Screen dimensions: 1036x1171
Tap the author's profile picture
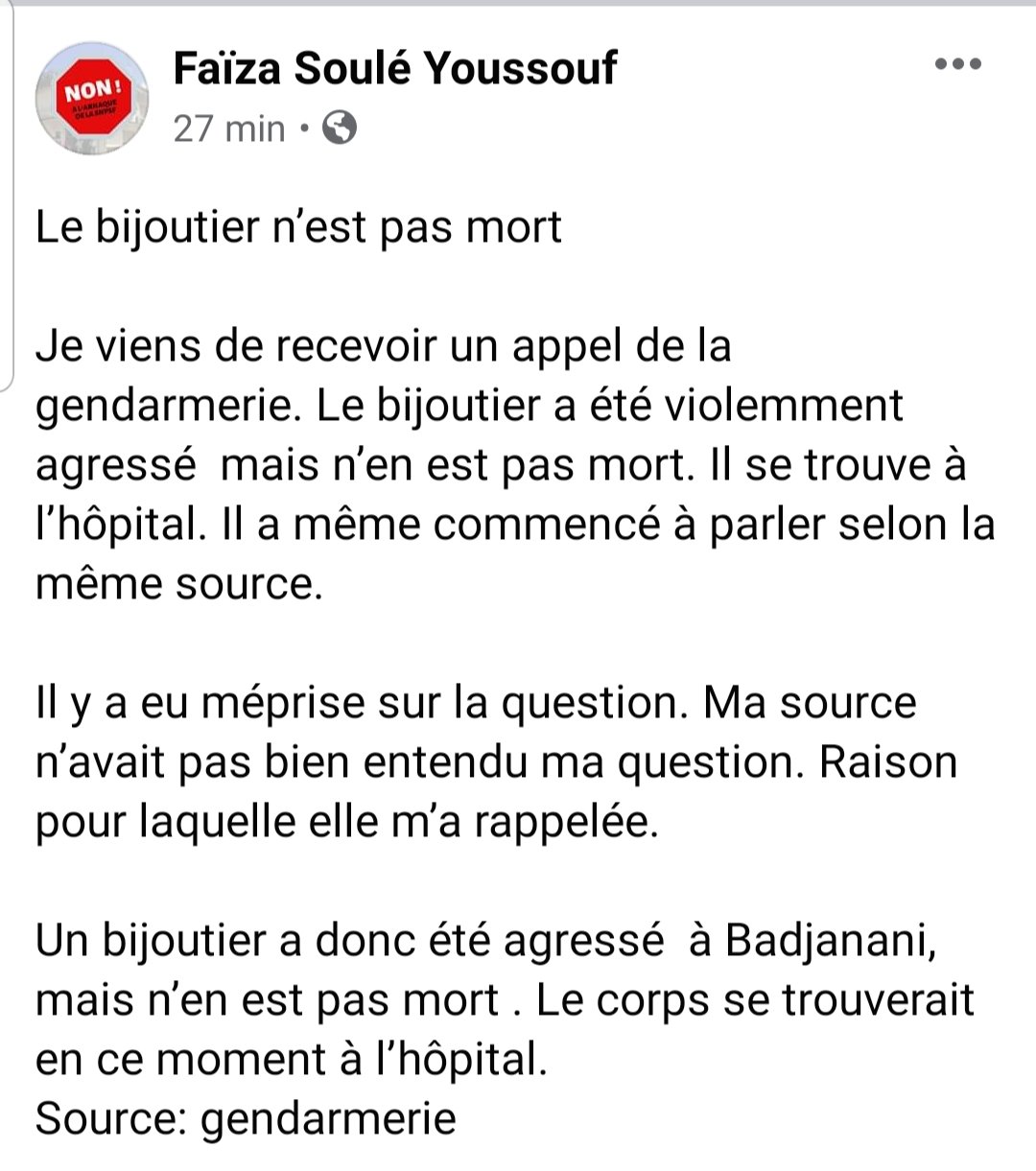(x=92, y=98)
